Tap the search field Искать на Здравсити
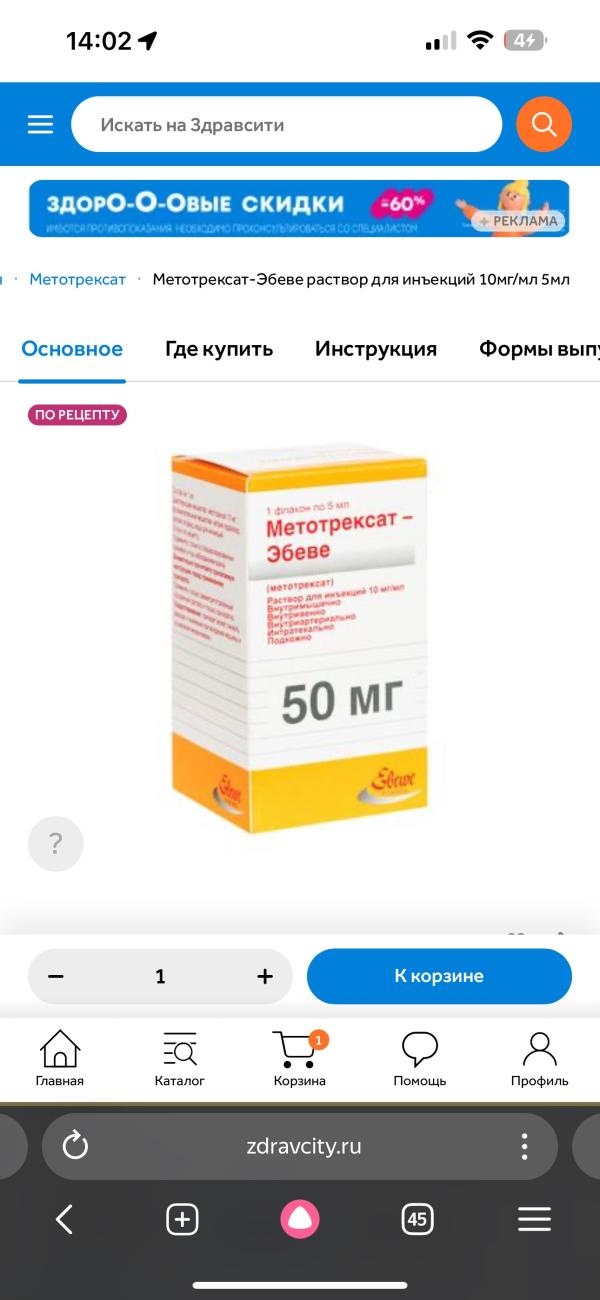Image resolution: width=600 pixels, height=1300 pixels. coord(285,125)
